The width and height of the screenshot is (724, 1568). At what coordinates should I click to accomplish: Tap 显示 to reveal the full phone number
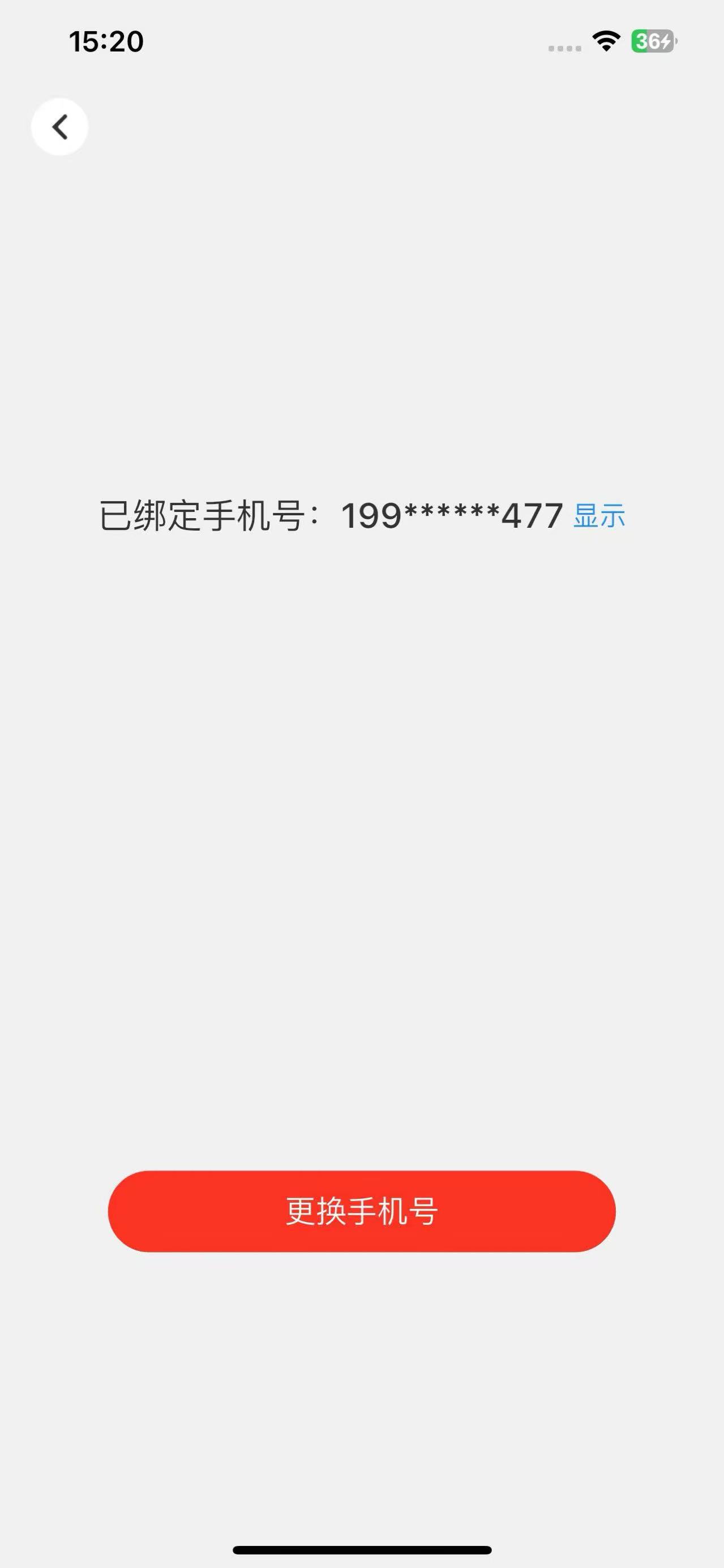pyautogui.click(x=599, y=515)
